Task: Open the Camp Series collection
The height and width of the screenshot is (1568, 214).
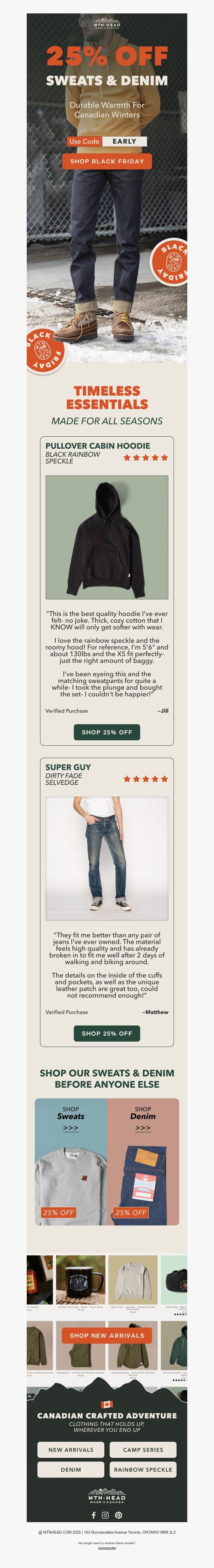Action: (x=143, y=1449)
